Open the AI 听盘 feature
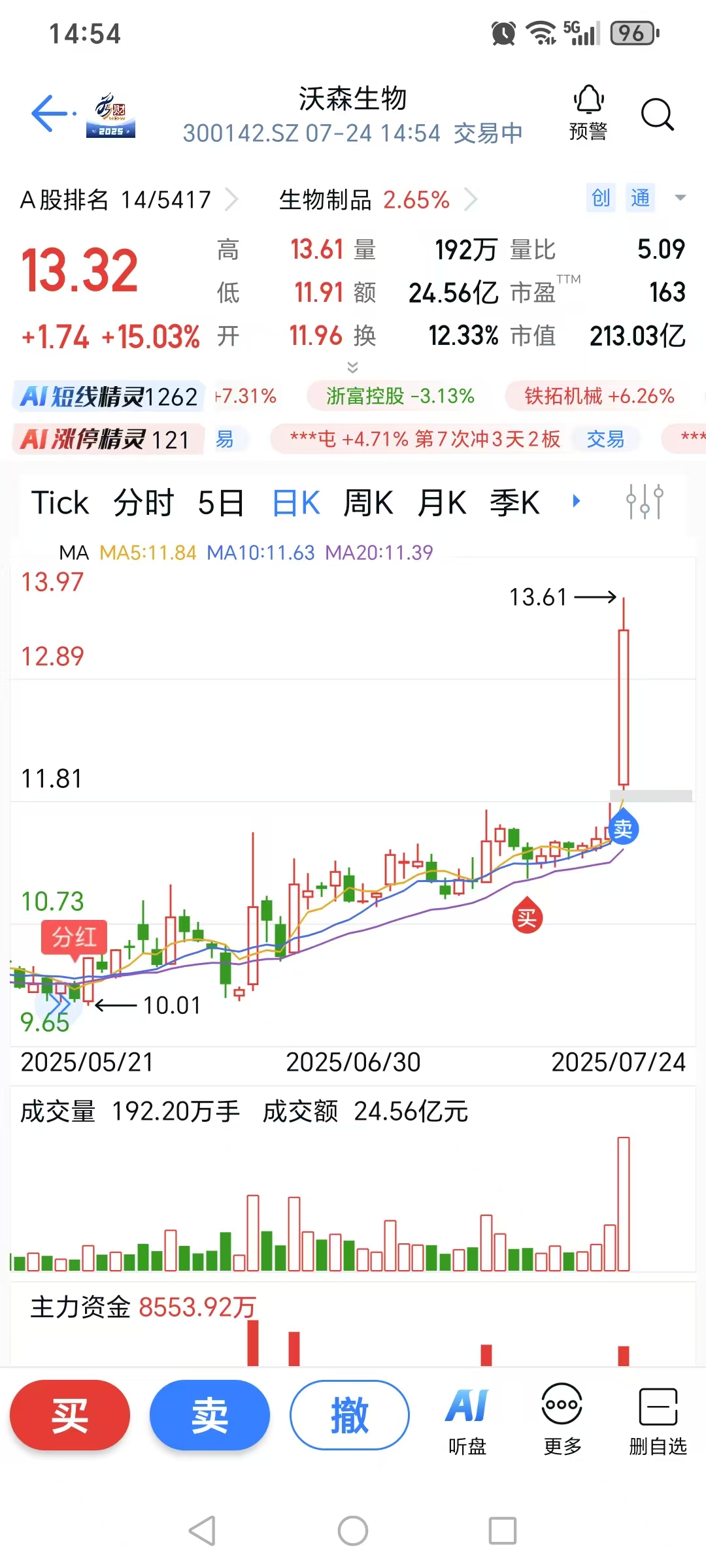 [x=467, y=1422]
